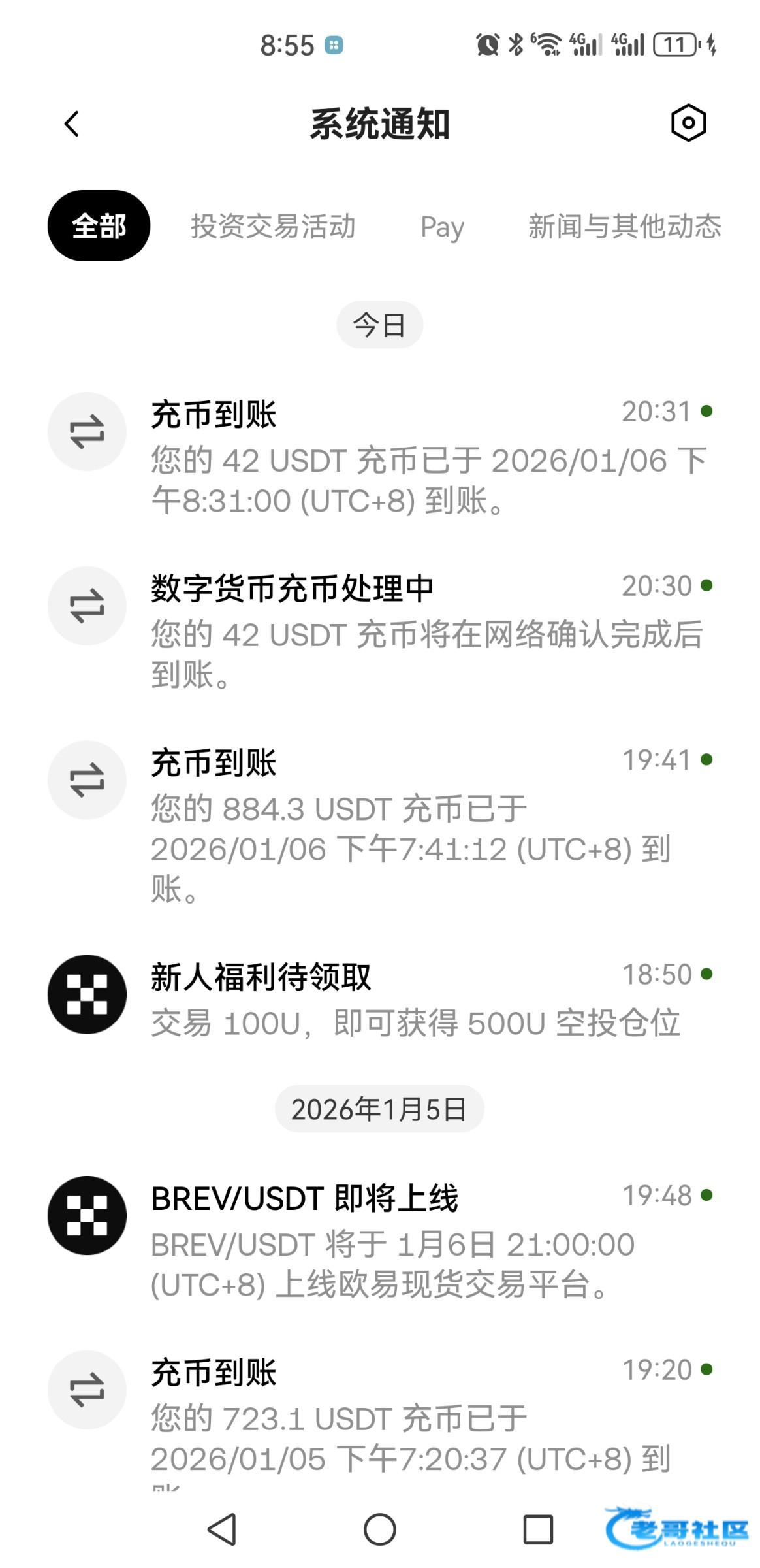Switch to 新闻与其他动态 tab

(x=624, y=227)
